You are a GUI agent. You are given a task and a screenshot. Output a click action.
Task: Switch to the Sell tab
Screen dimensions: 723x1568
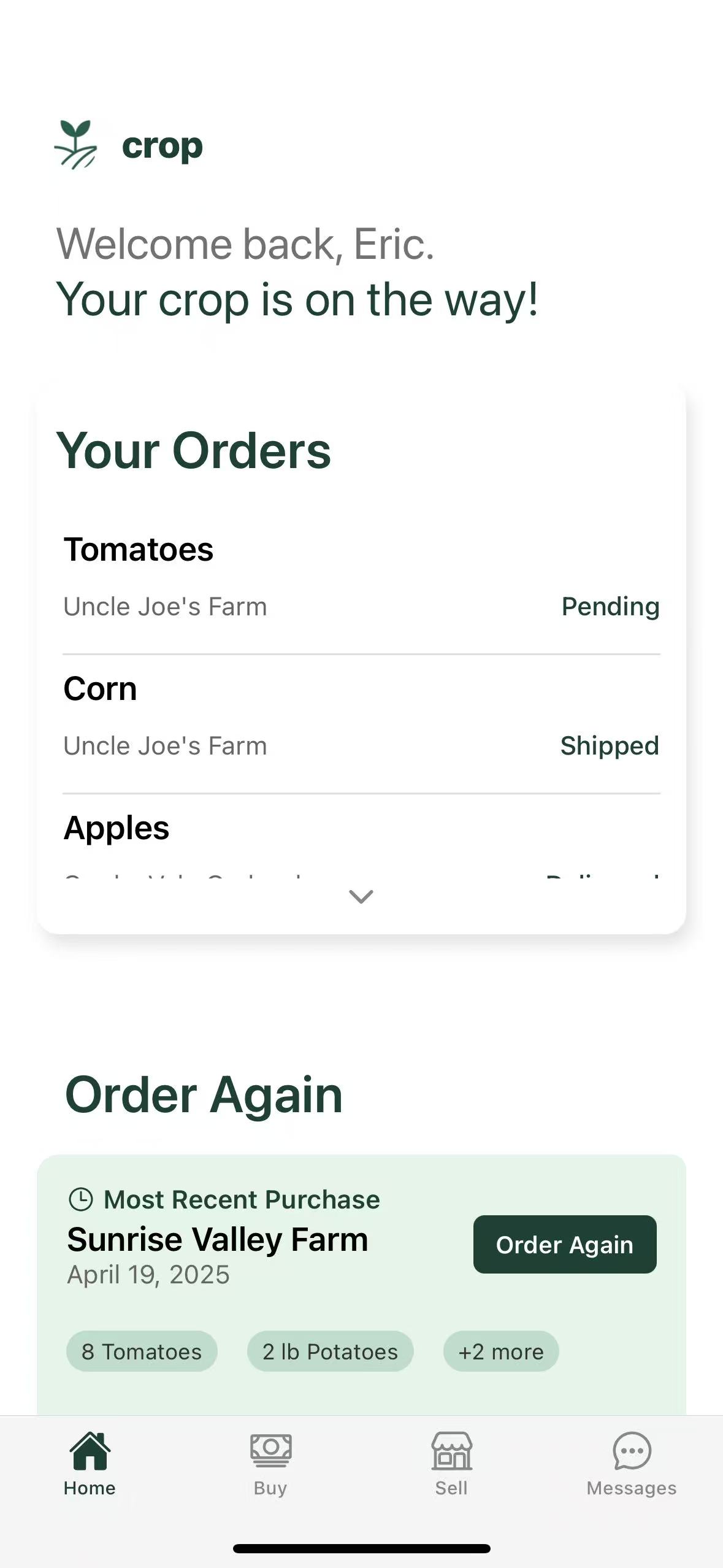pos(451,1464)
